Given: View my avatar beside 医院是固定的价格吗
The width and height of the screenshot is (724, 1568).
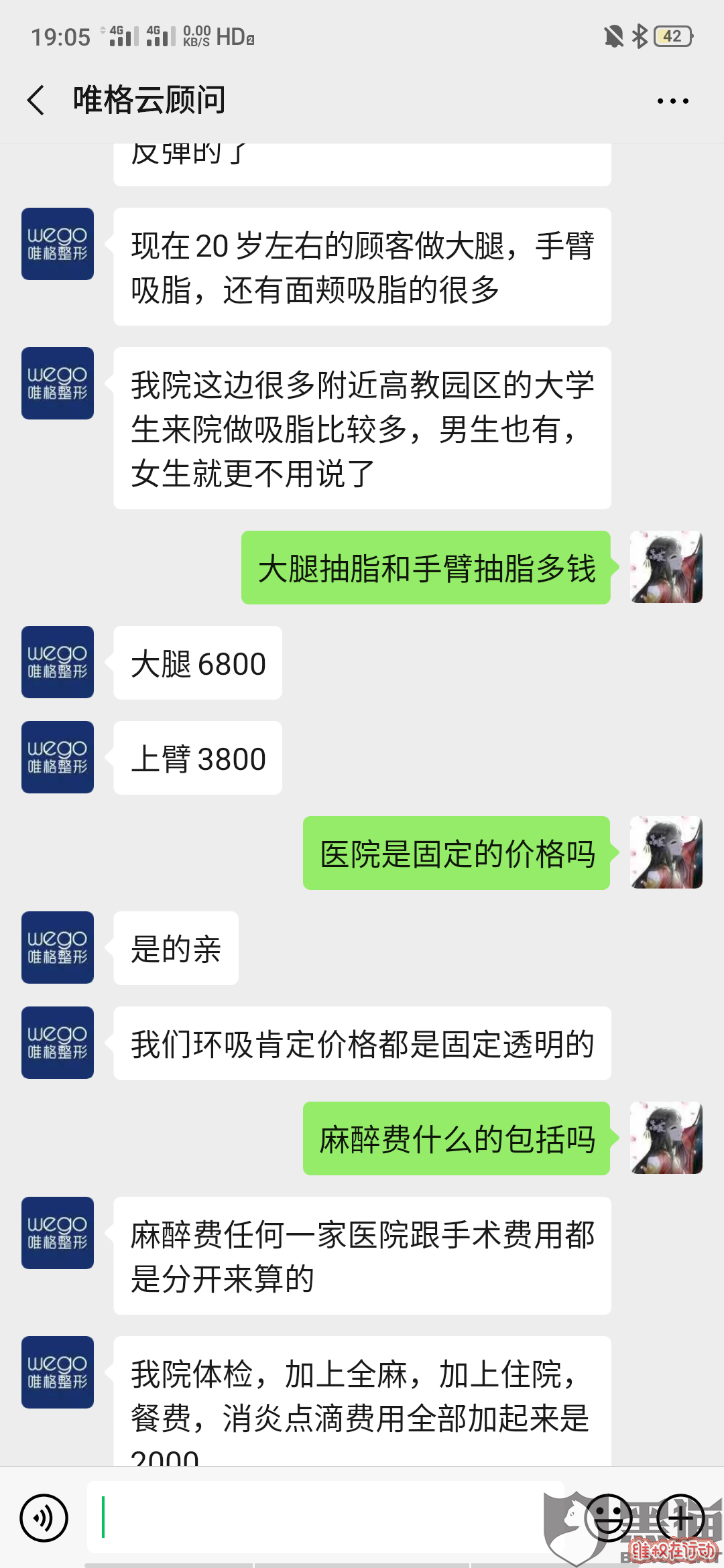Looking at the screenshot, I should (x=666, y=852).
